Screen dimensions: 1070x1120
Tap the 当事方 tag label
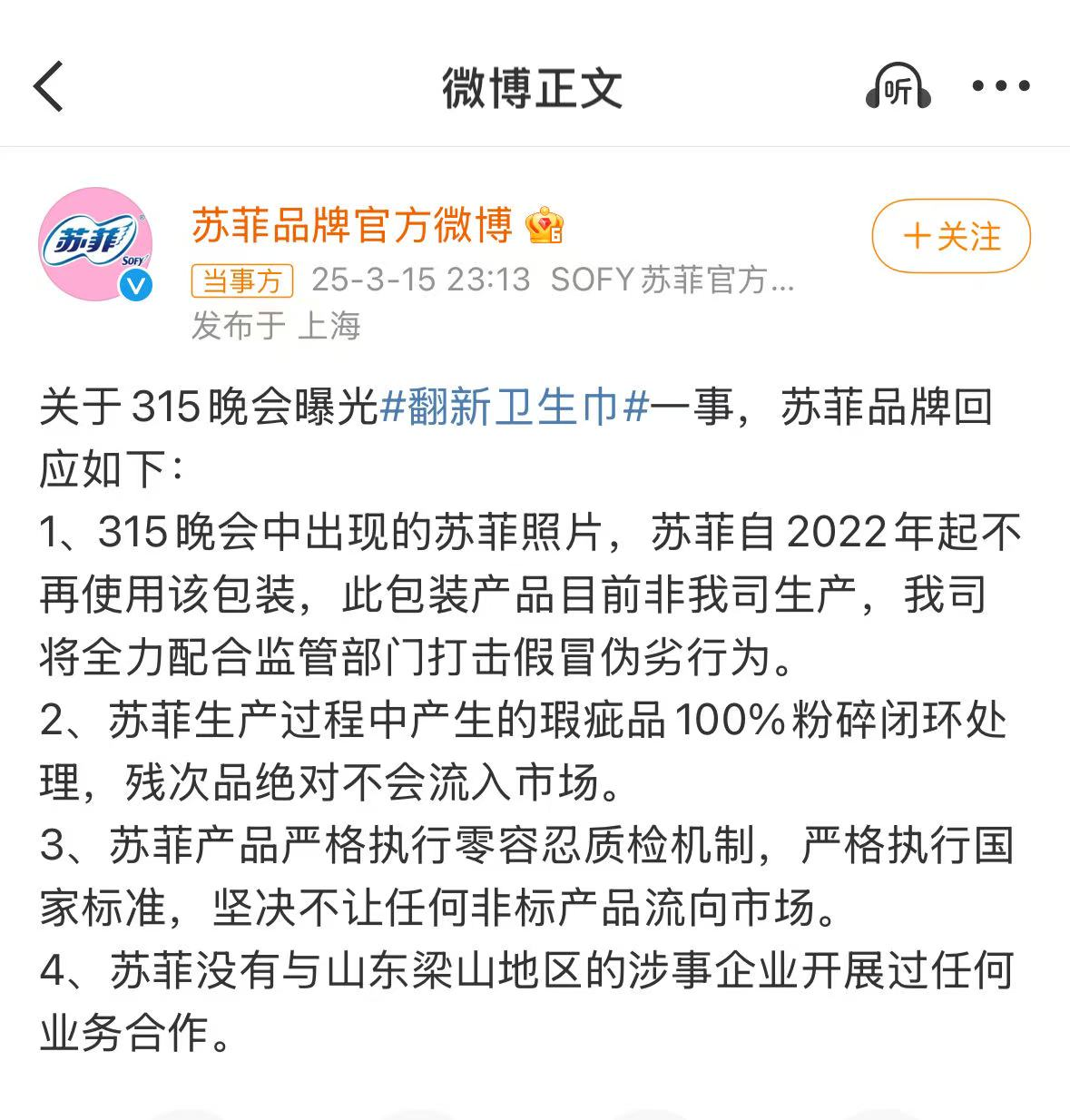[241, 281]
